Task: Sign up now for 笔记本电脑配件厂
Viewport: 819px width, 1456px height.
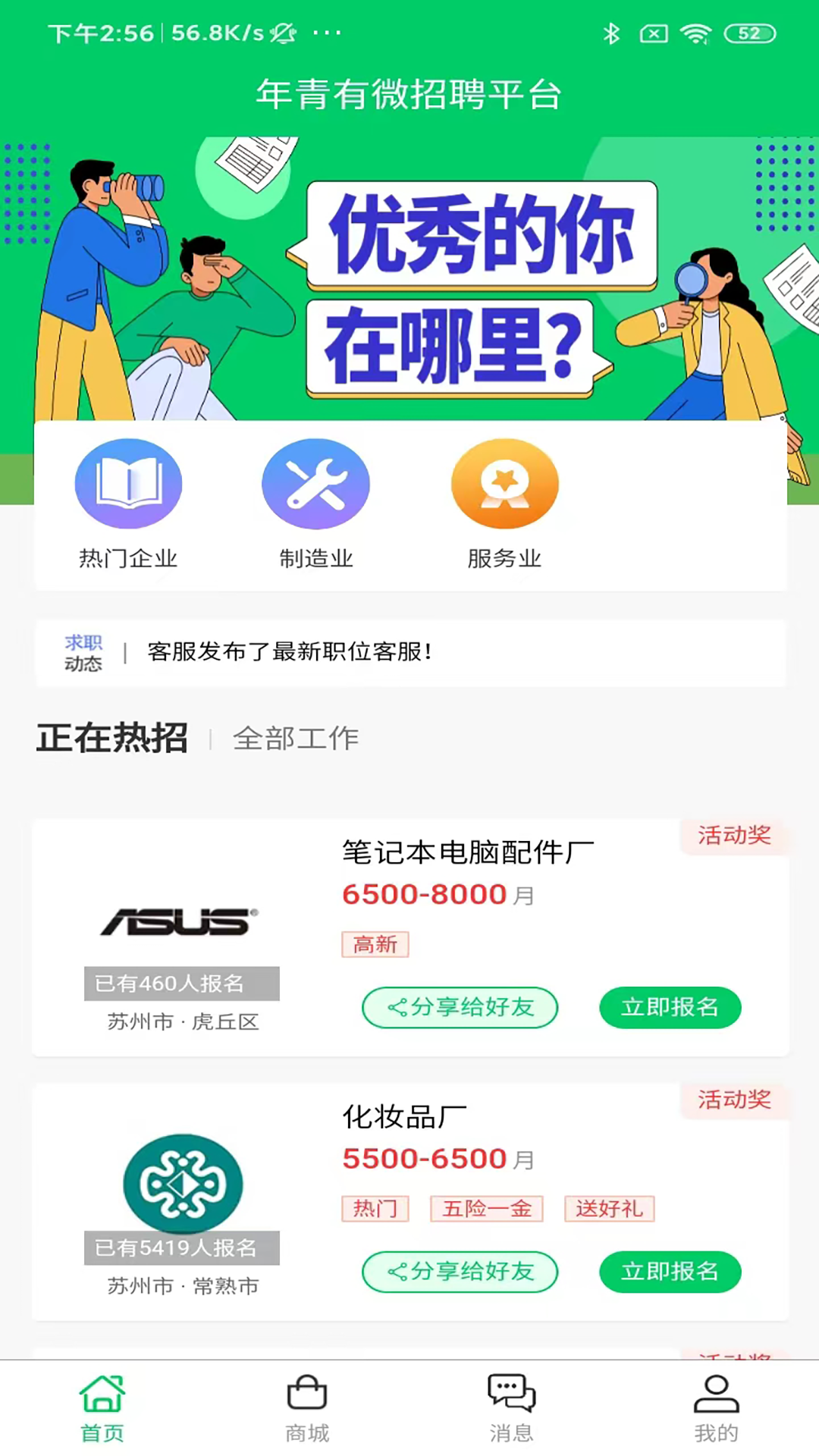Action: point(670,1007)
